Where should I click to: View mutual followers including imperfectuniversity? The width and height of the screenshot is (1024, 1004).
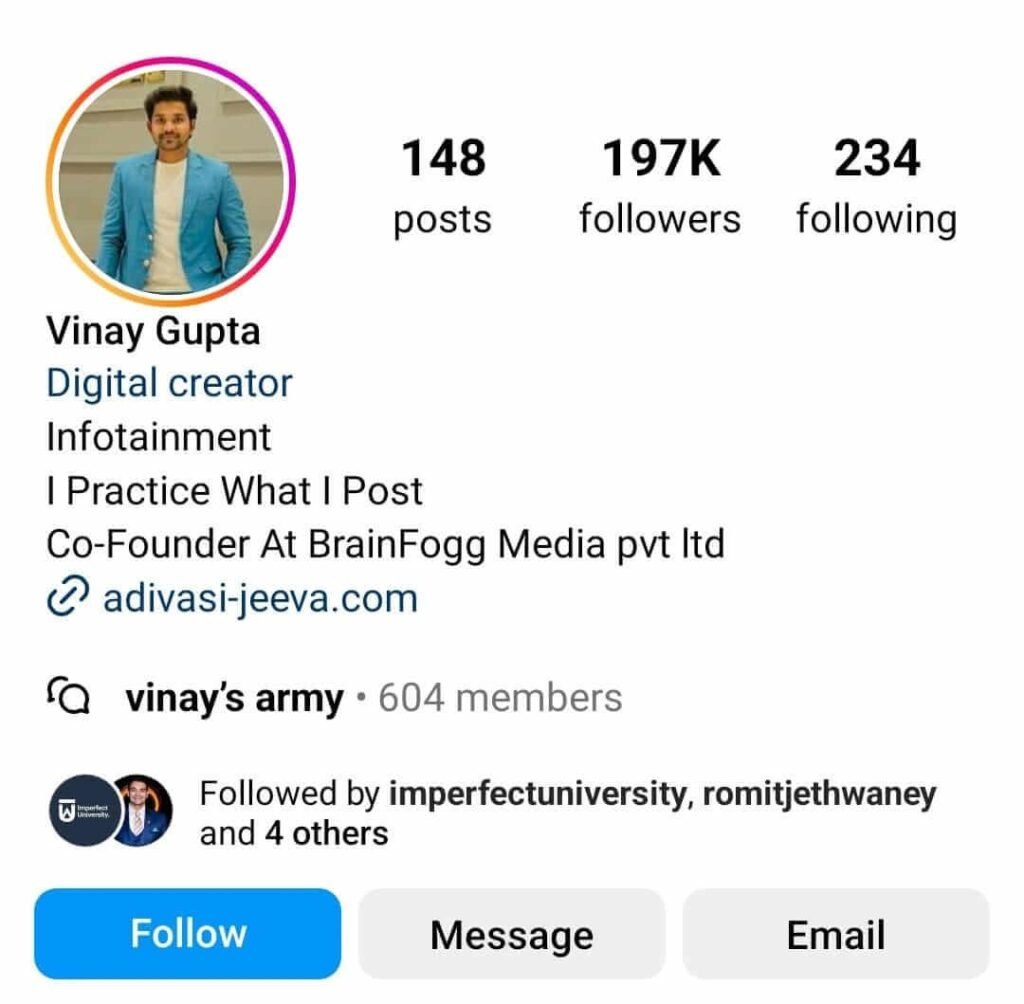click(x=566, y=812)
